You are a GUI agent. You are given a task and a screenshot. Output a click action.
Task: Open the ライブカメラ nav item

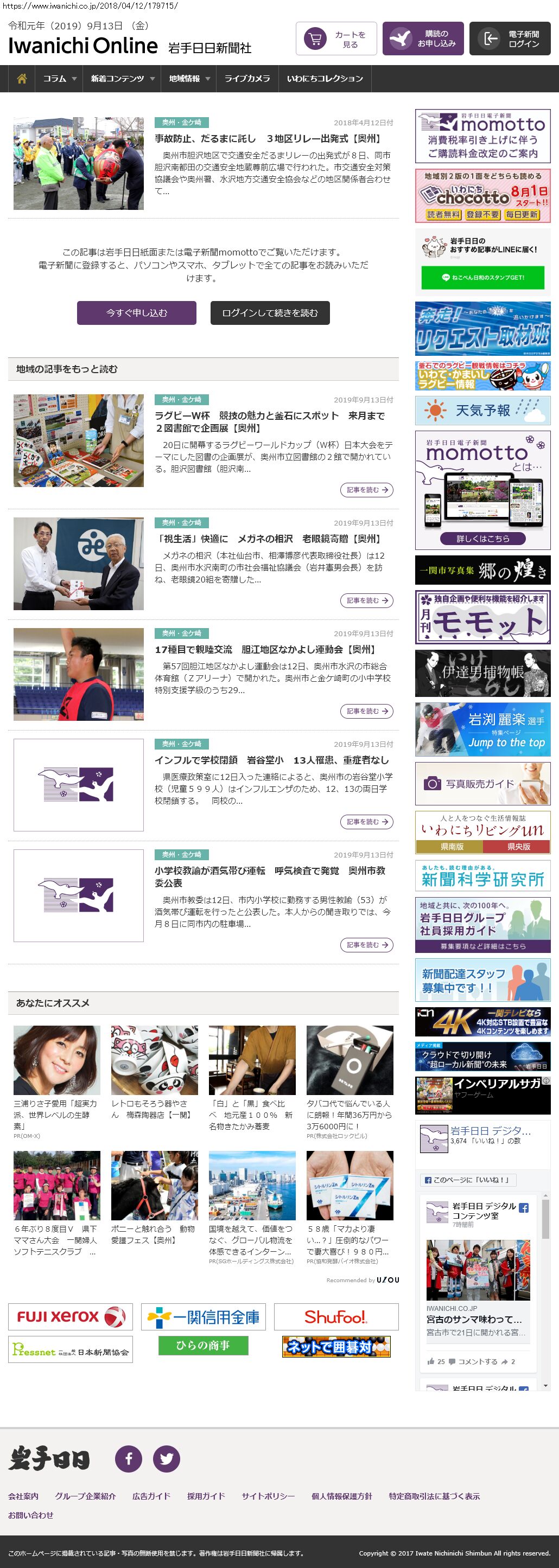(x=247, y=79)
